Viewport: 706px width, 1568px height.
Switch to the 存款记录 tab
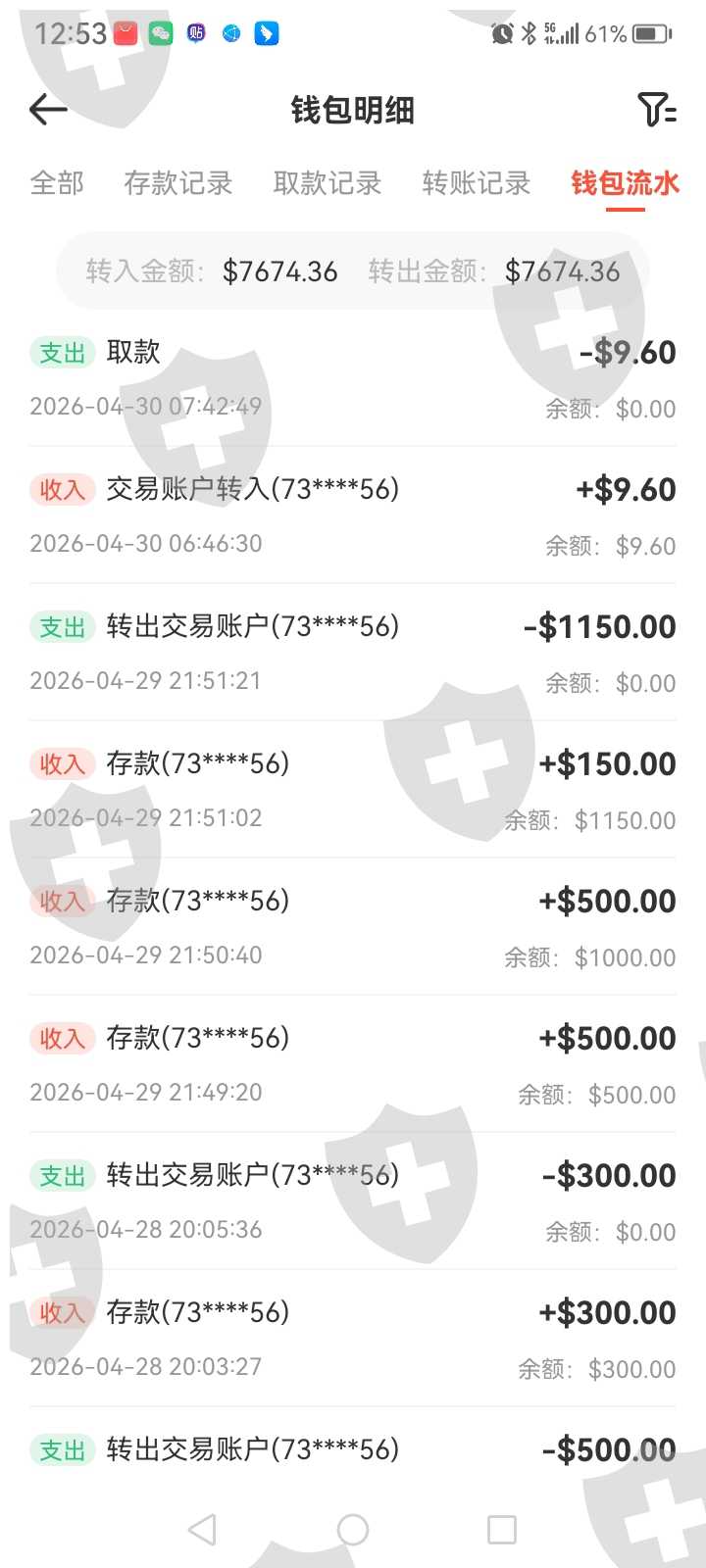(178, 183)
